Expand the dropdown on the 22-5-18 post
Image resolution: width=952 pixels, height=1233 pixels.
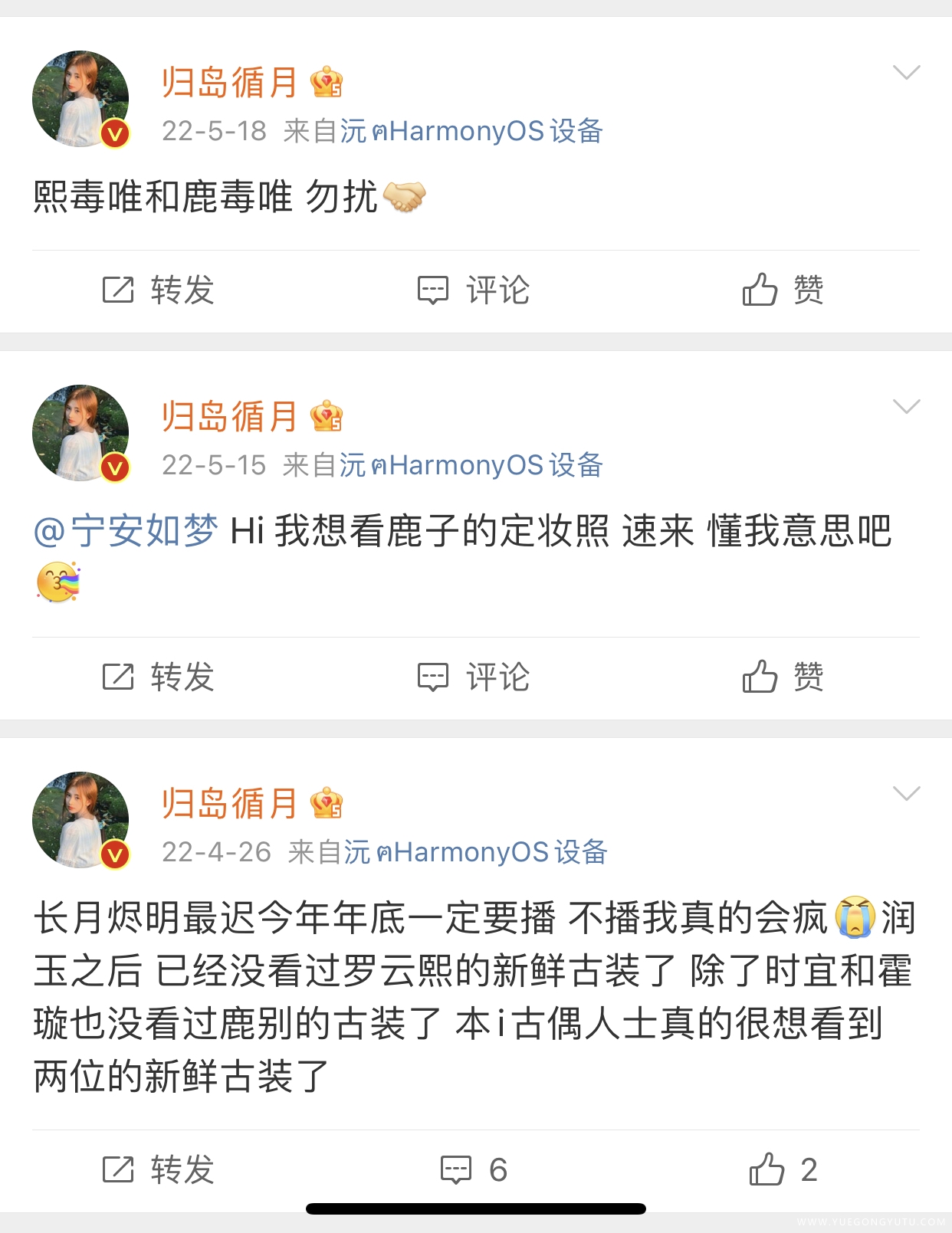click(x=906, y=73)
